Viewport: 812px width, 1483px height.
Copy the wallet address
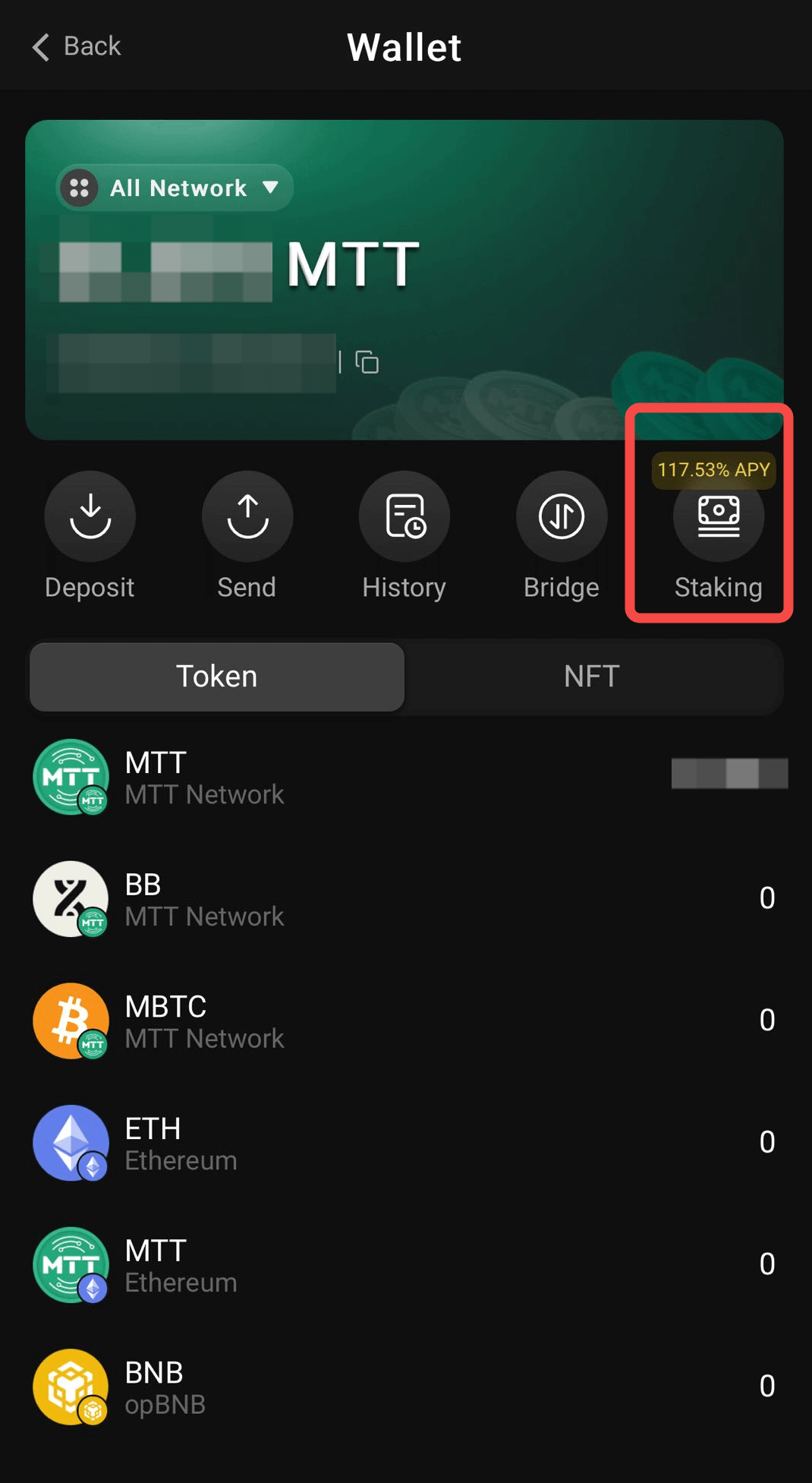[367, 362]
